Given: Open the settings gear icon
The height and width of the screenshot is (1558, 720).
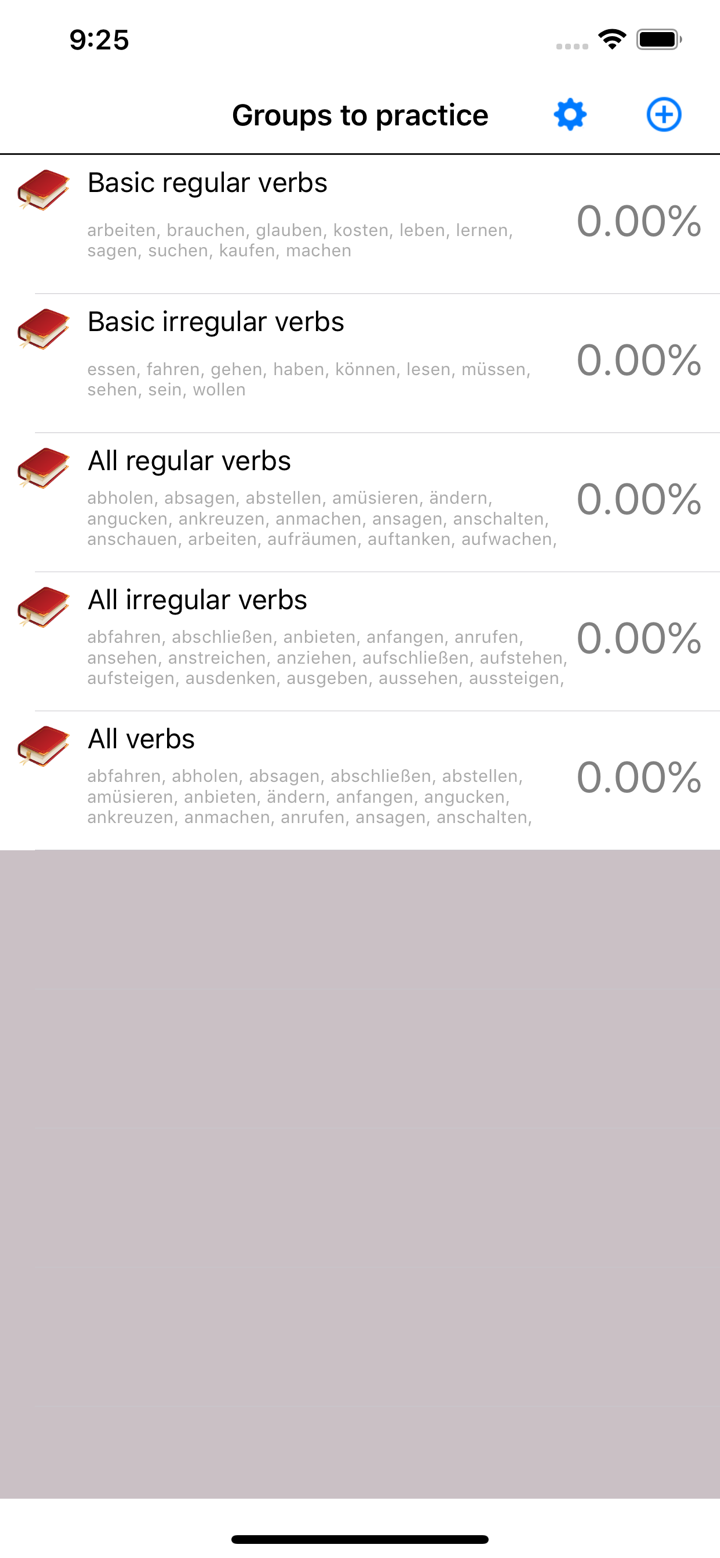Looking at the screenshot, I should click(569, 115).
